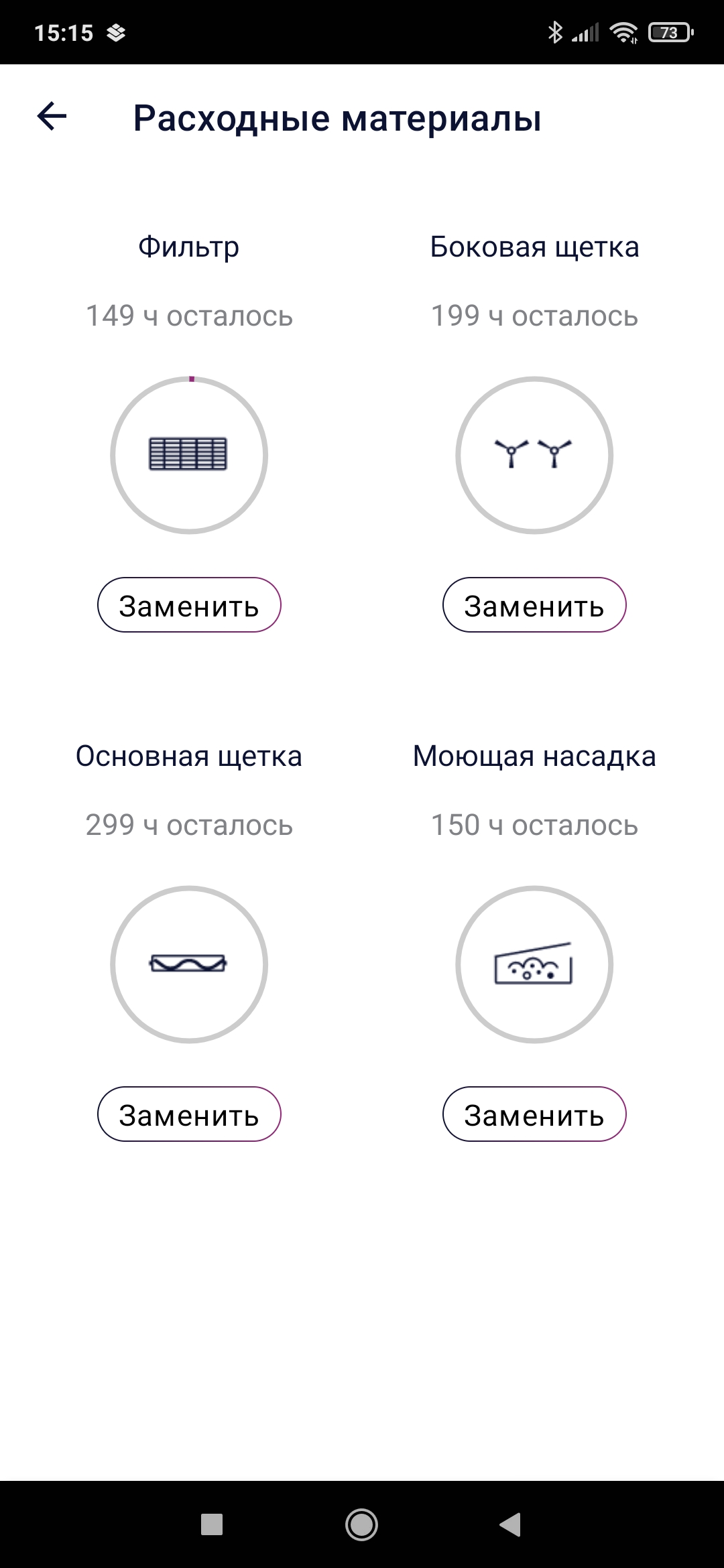Go to the system home screen
This screenshot has height=1568, width=724.
(361, 1524)
